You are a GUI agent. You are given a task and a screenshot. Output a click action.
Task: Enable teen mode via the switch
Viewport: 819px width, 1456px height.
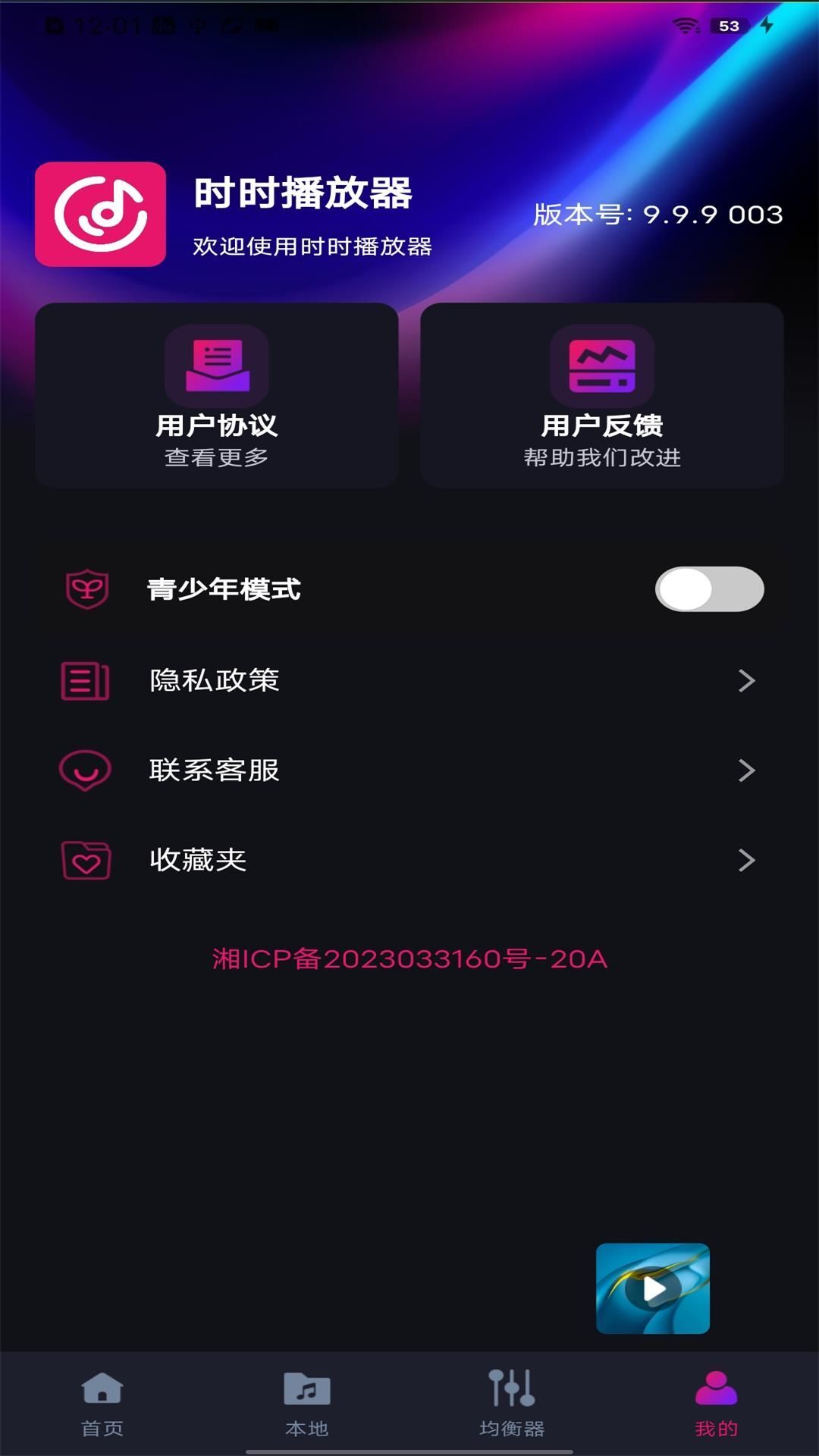coord(710,589)
